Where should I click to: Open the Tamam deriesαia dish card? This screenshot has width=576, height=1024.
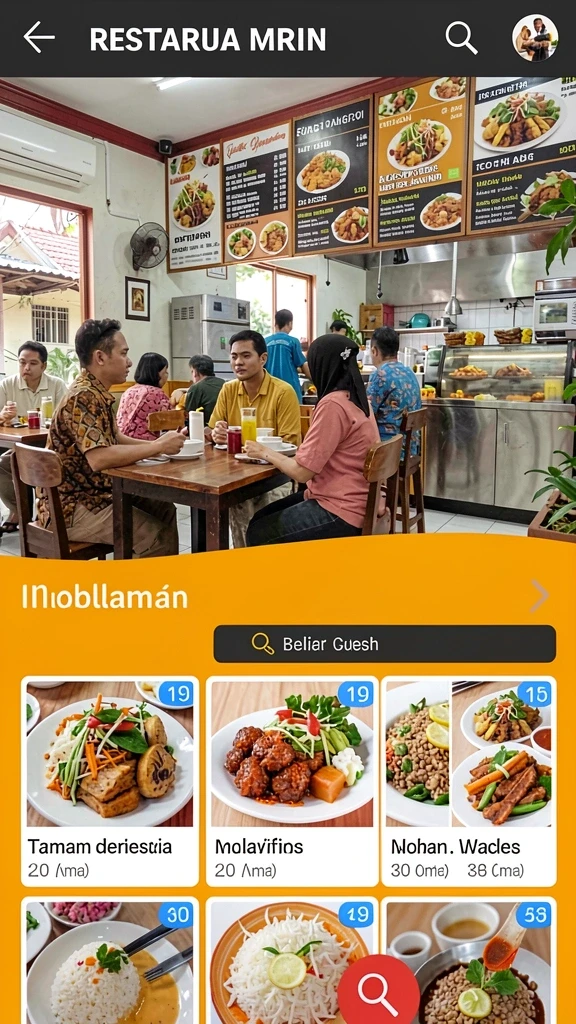point(110,781)
